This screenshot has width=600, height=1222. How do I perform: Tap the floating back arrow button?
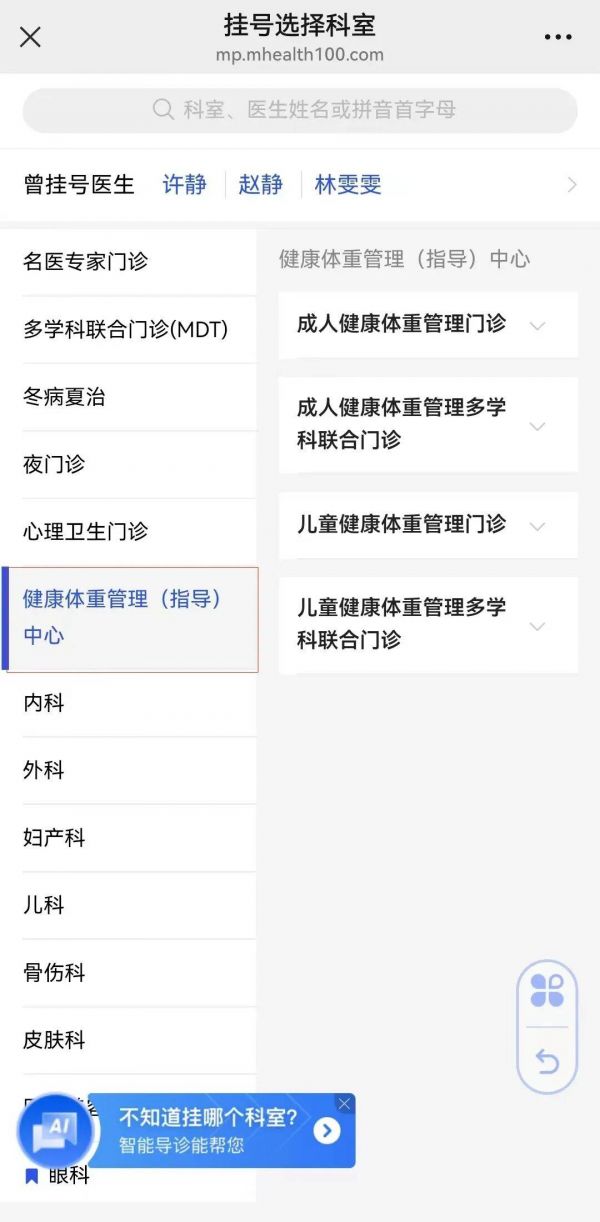click(547, 1061)
